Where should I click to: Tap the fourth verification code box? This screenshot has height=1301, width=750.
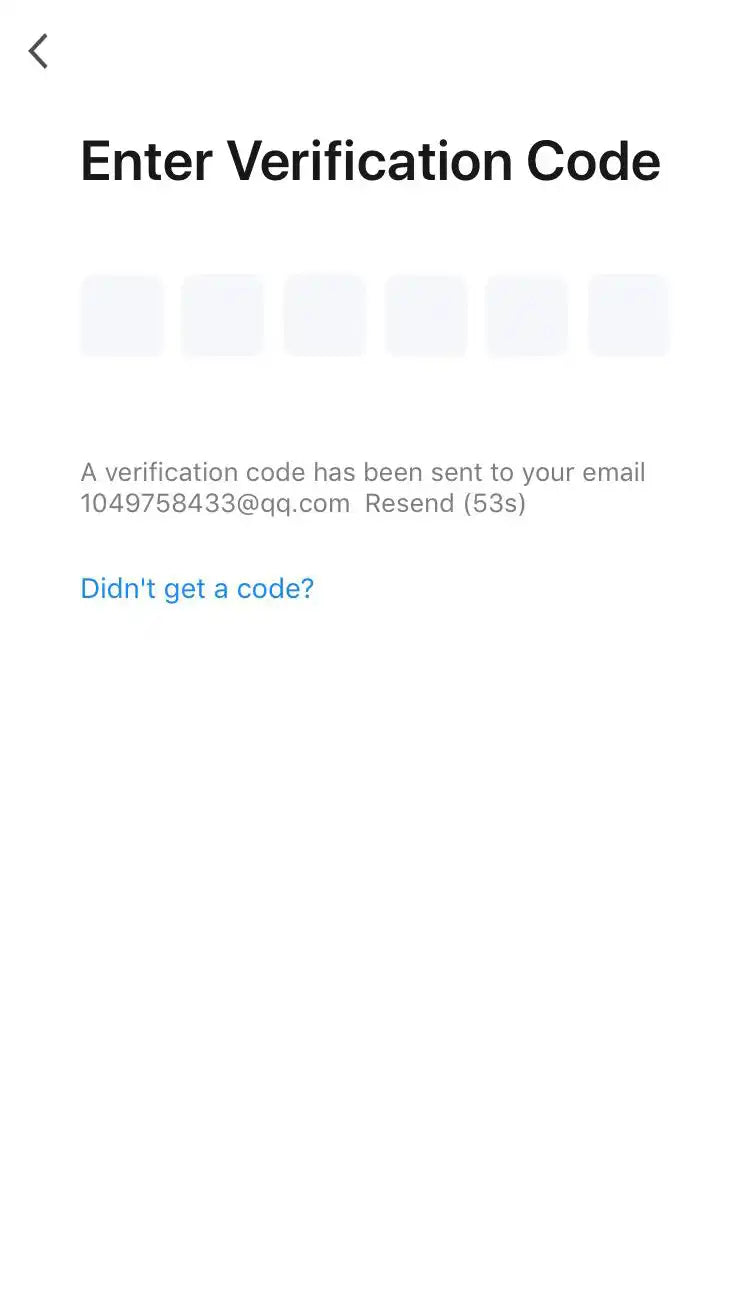(x=426, y=316)
